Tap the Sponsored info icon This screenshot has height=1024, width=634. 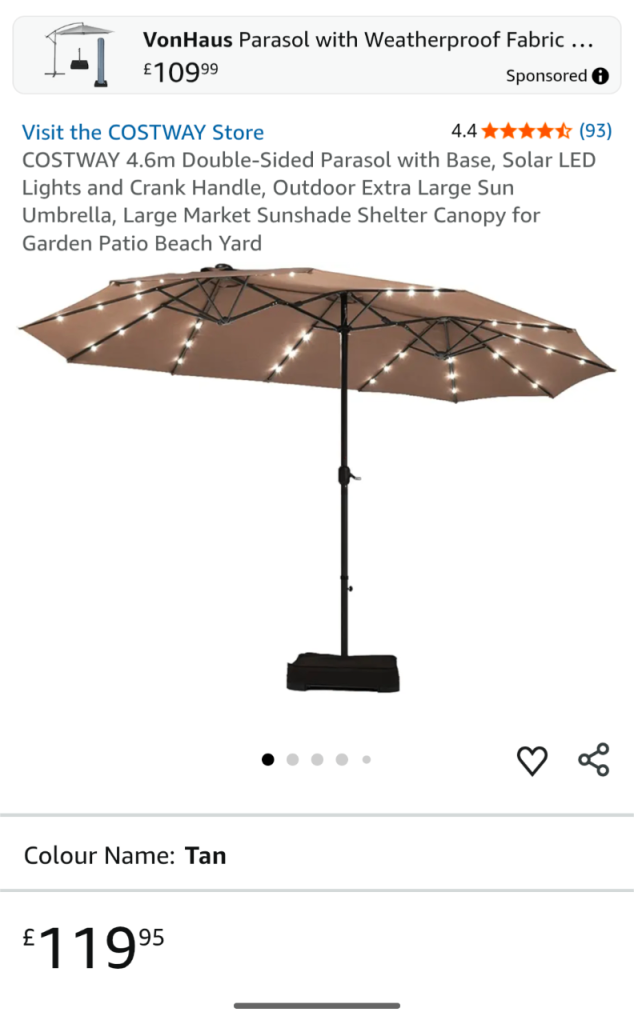tap(600, 76)
